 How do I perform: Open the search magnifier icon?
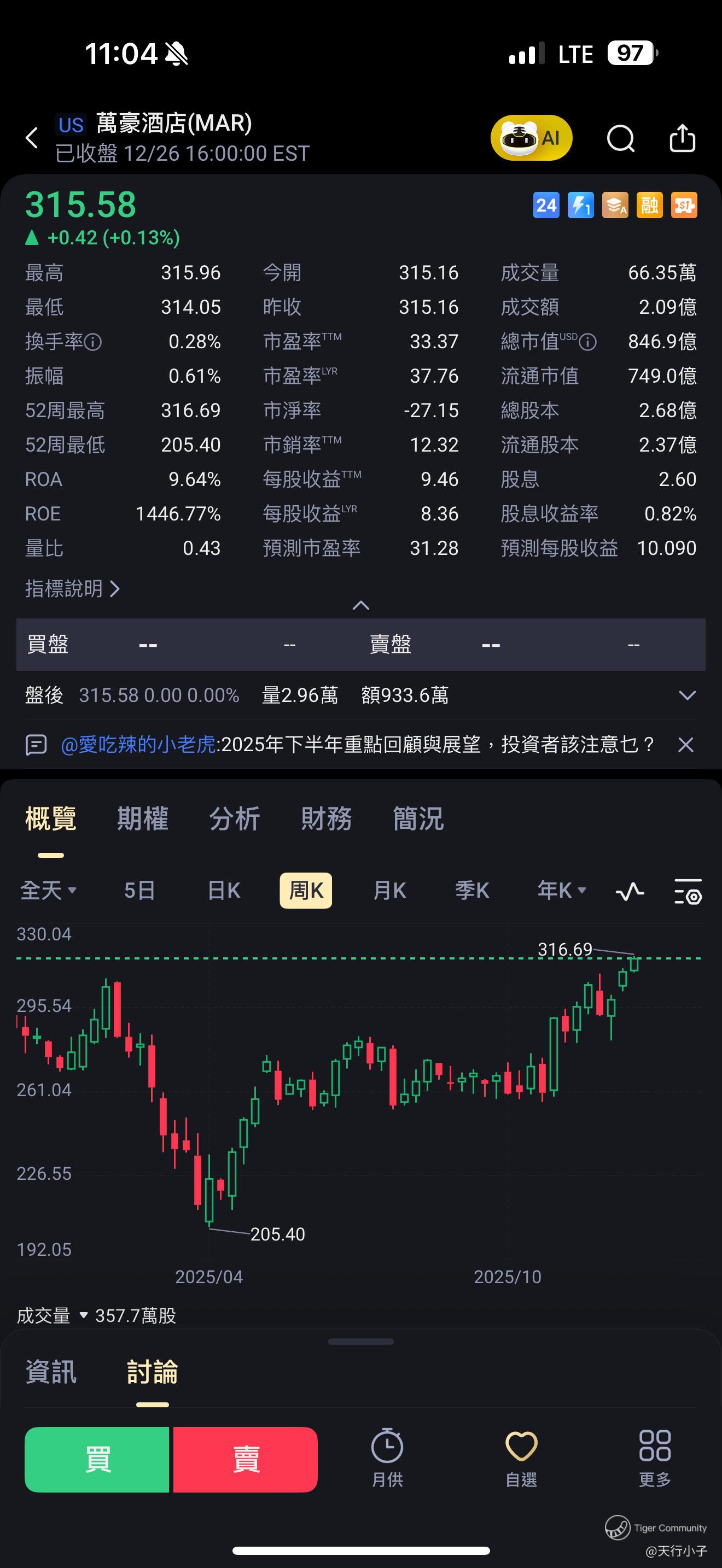click(620, 138)
